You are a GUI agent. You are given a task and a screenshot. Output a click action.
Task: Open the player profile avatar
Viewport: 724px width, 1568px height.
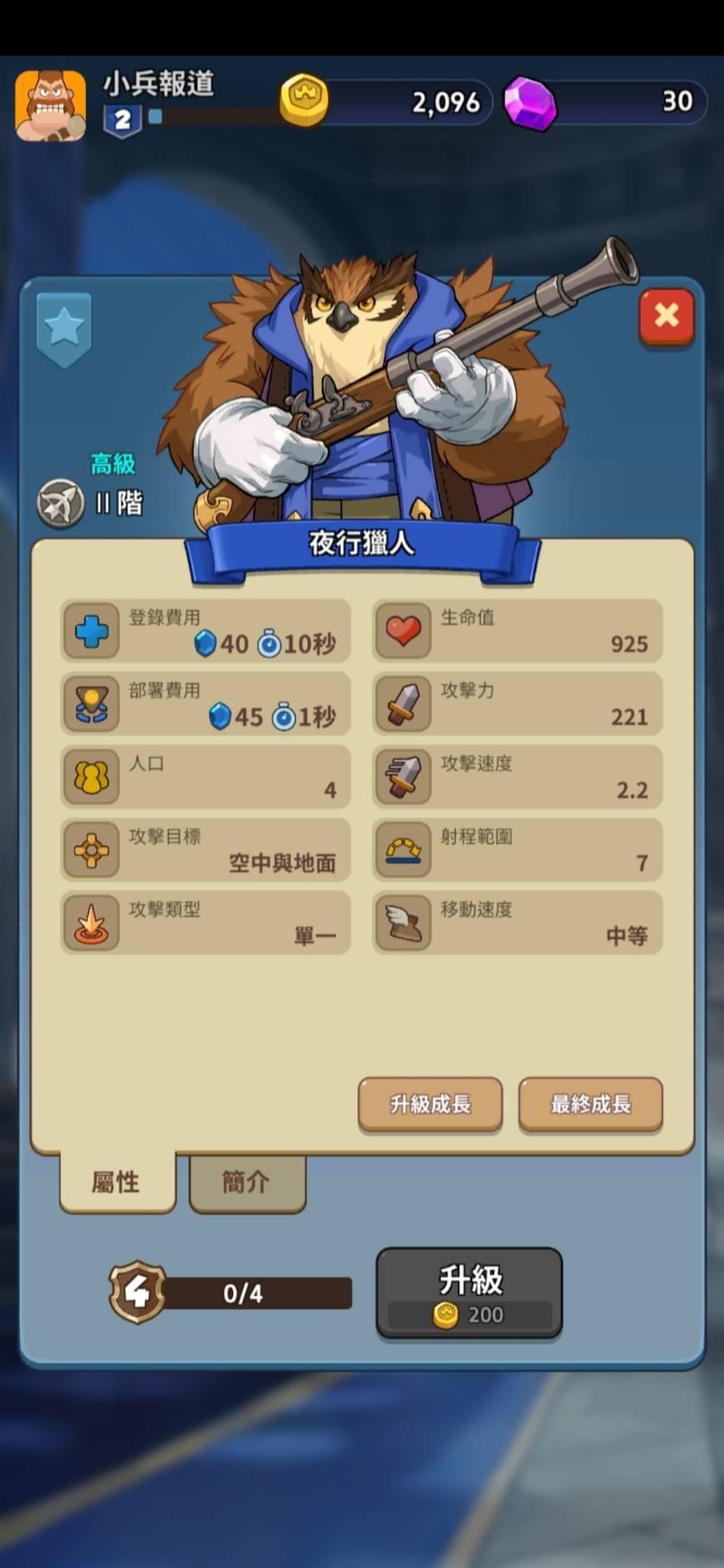51,106
